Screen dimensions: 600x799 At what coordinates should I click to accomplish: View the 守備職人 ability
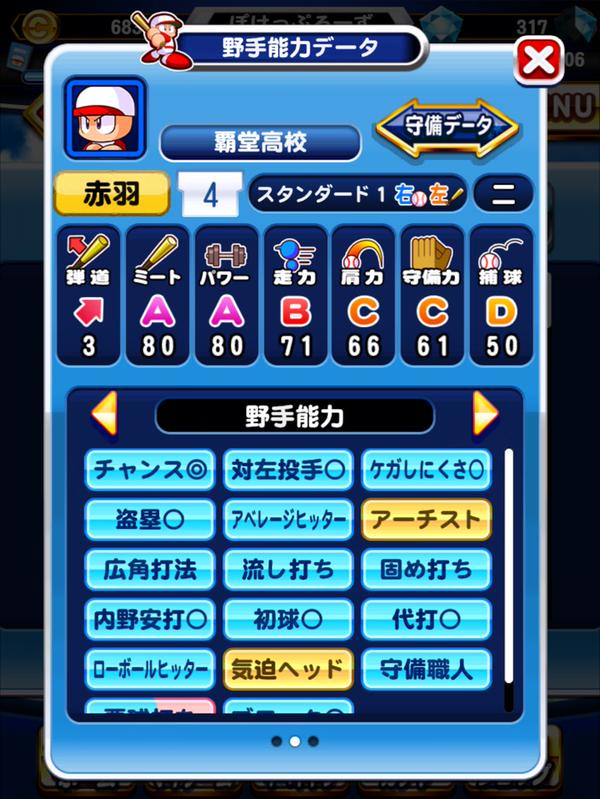tap(427, 669)
